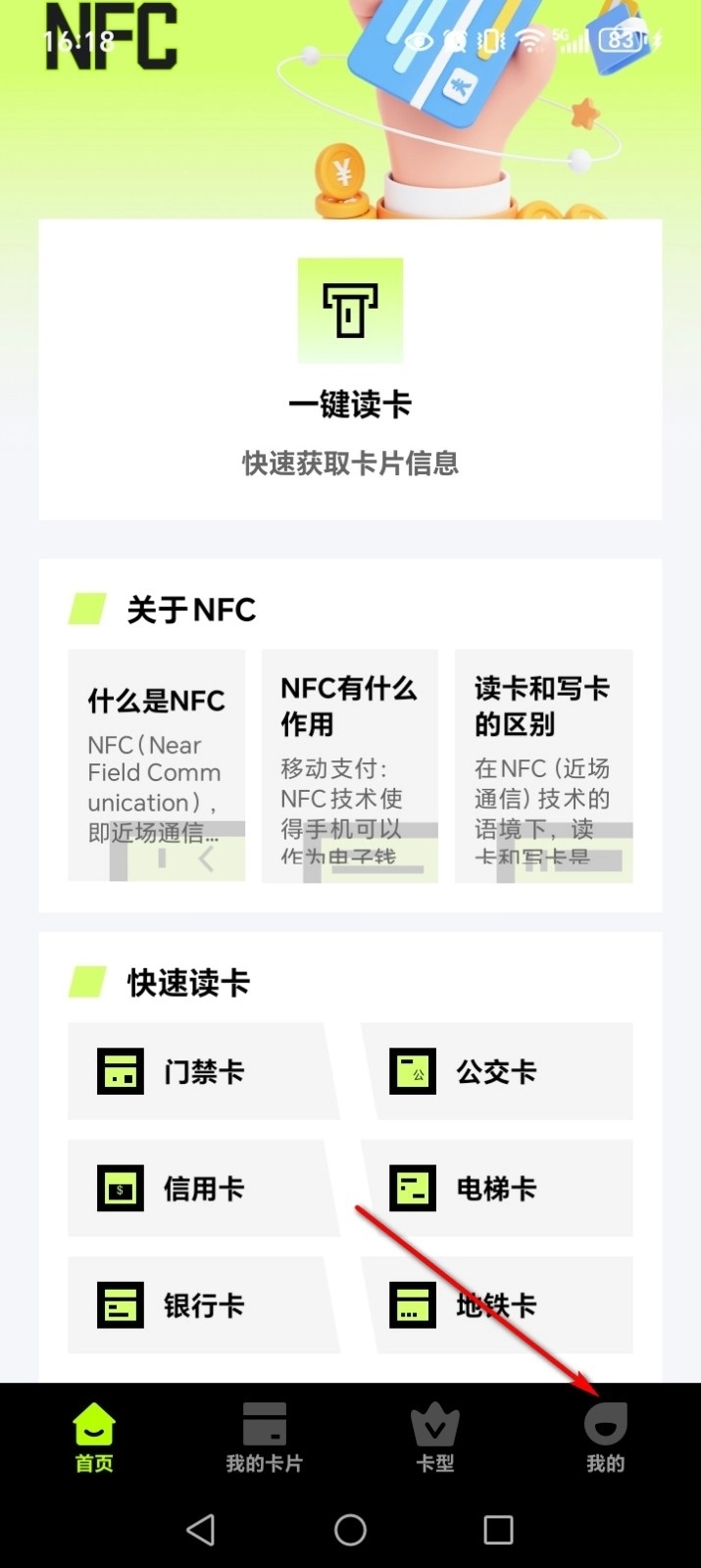The height and width of the screenshot is (1568, 701).
Task: Go to the 我的 tab
Action: coord(605,1437)
